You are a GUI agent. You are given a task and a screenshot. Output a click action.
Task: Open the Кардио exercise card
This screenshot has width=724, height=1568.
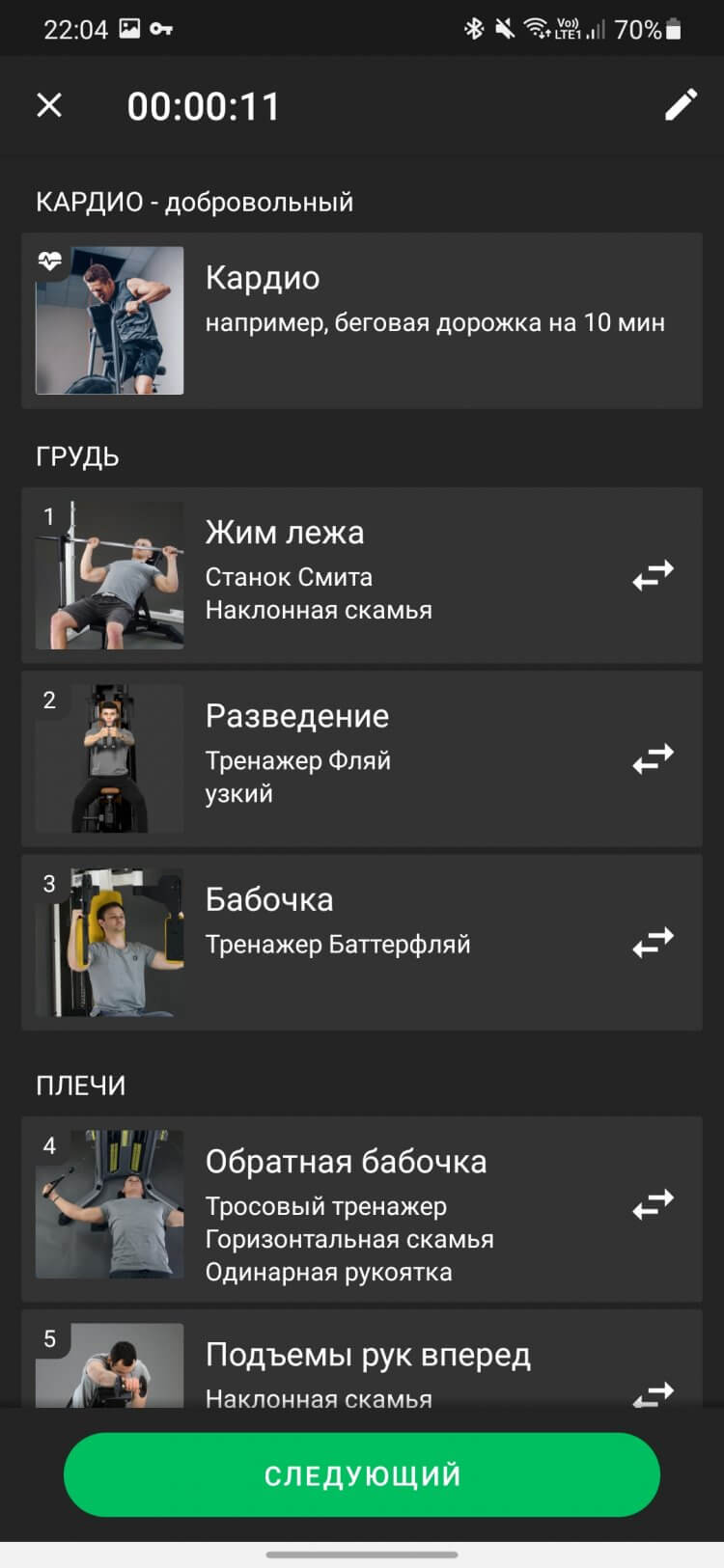[362, 320]
